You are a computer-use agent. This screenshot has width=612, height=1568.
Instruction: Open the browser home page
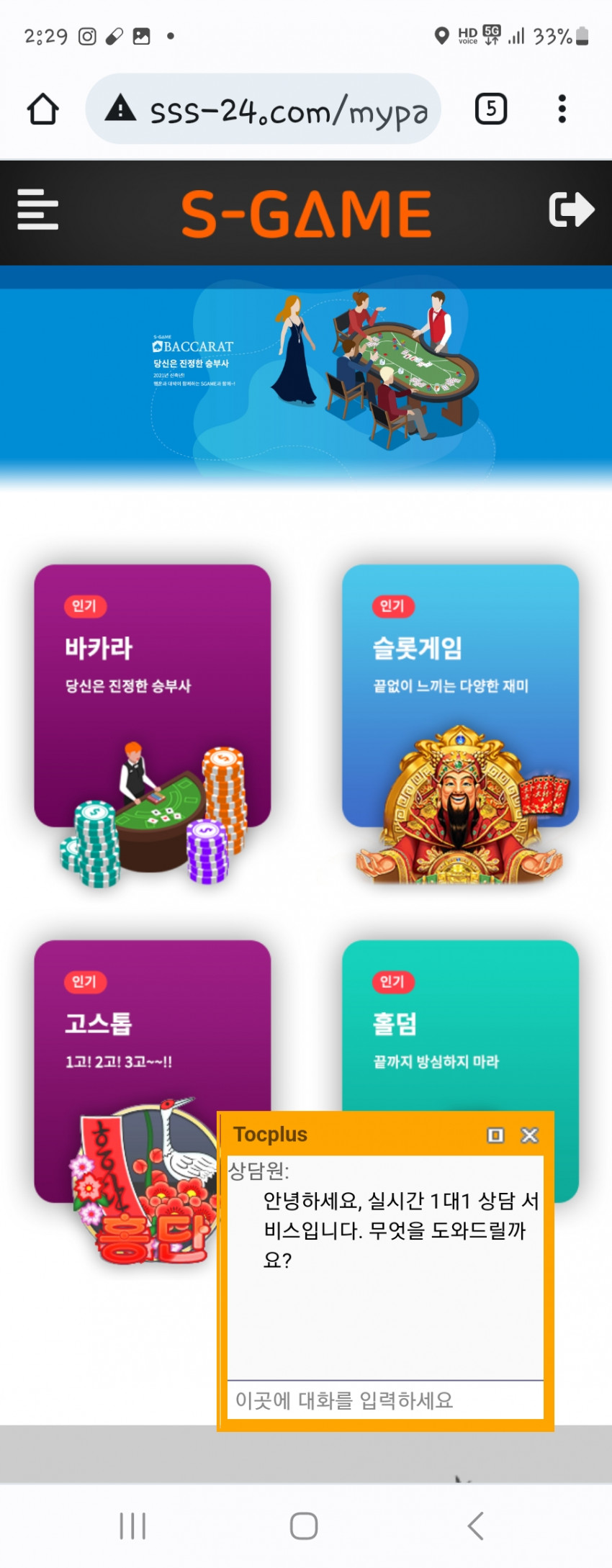(42, 109)
